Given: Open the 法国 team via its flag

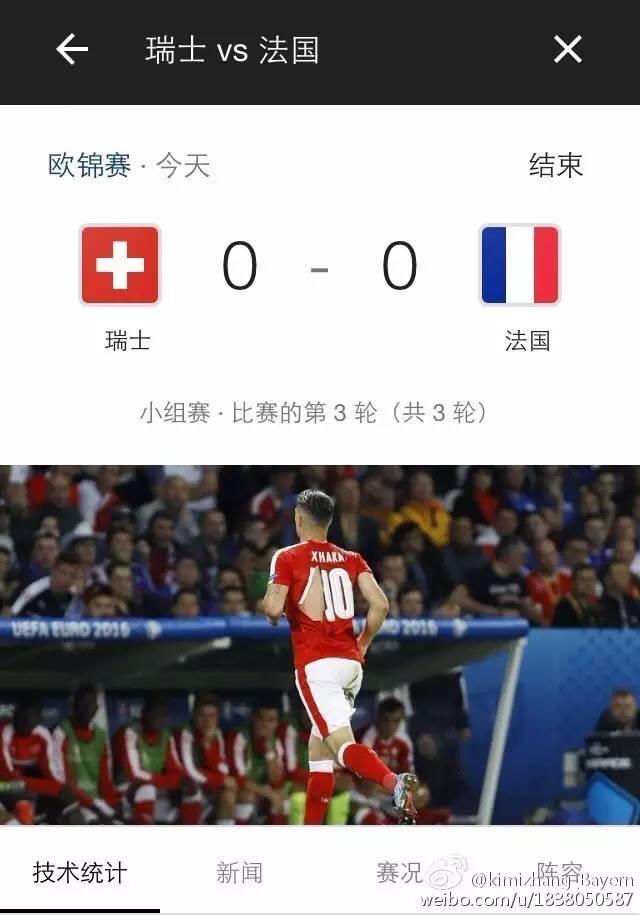Looking at the screenshot, I should pos(520,265).
